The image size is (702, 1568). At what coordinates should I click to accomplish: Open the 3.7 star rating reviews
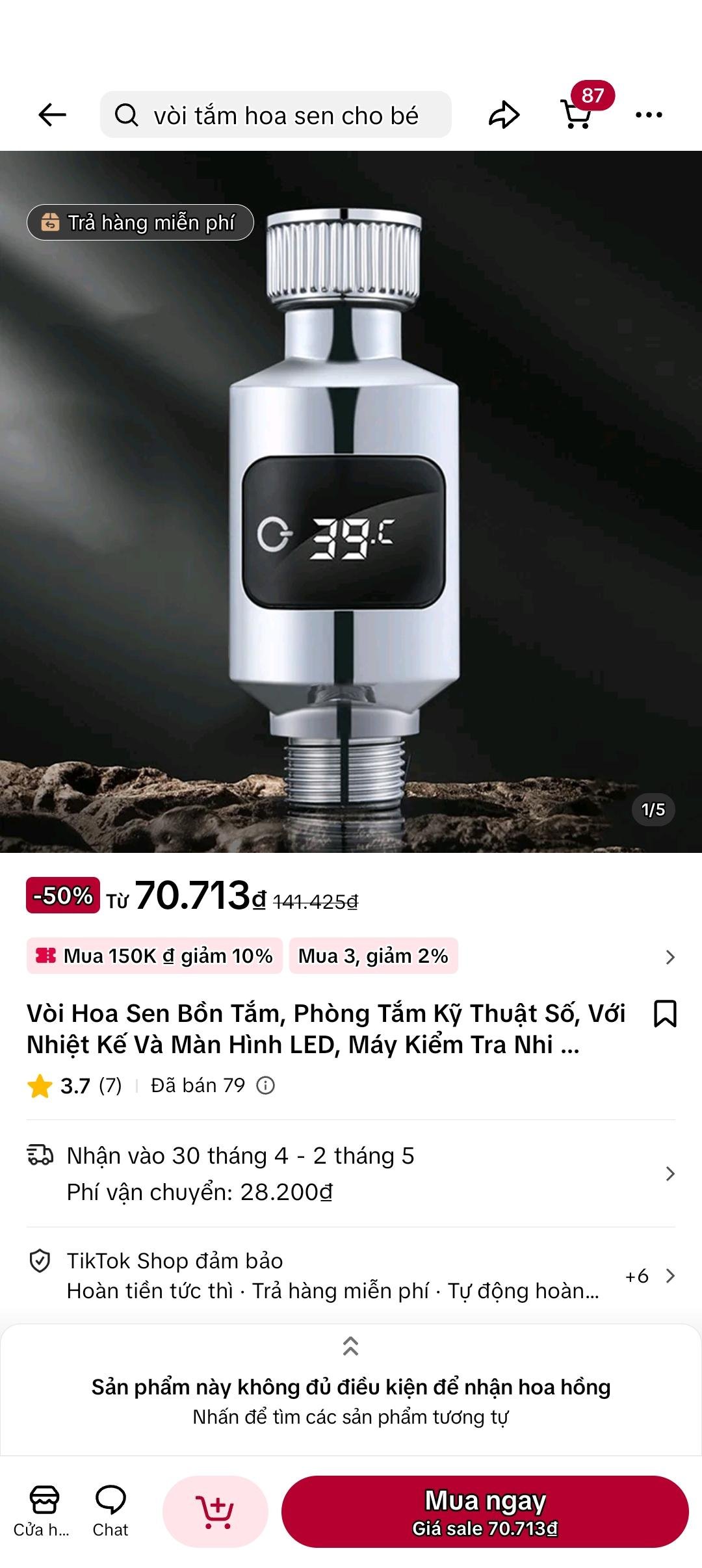(x=74, y=1085)
